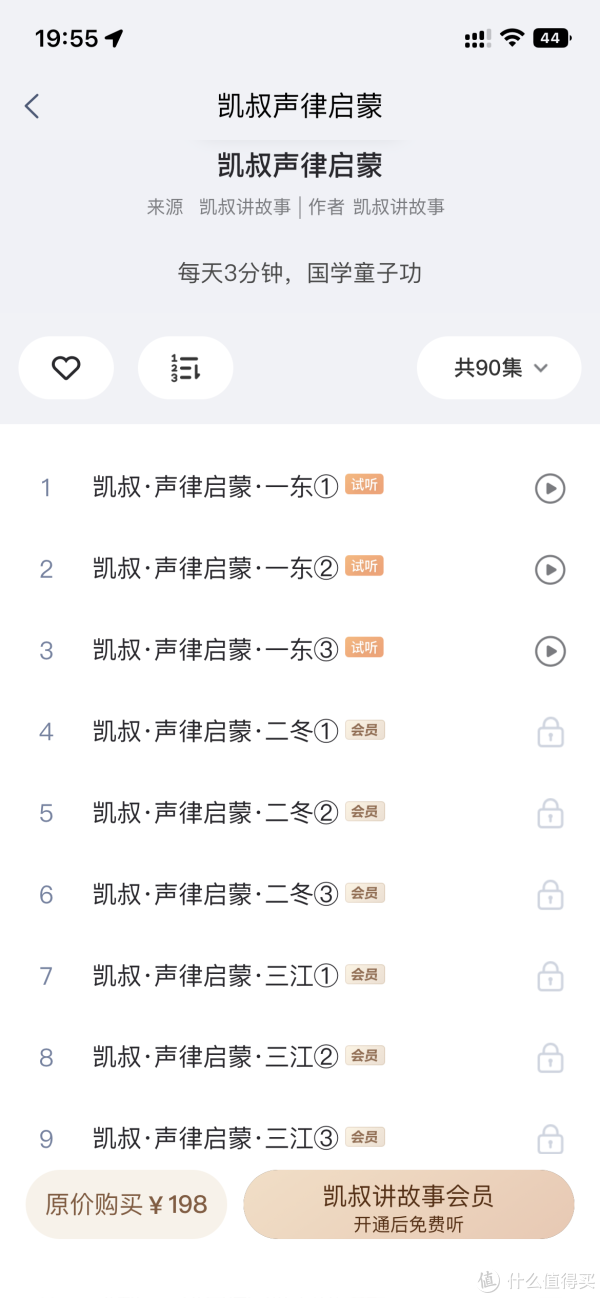Image resolution: width=600 pixels, height=1298 pixels.
Task: Open episode 7 三江①
Action: [x=300, y=976]
